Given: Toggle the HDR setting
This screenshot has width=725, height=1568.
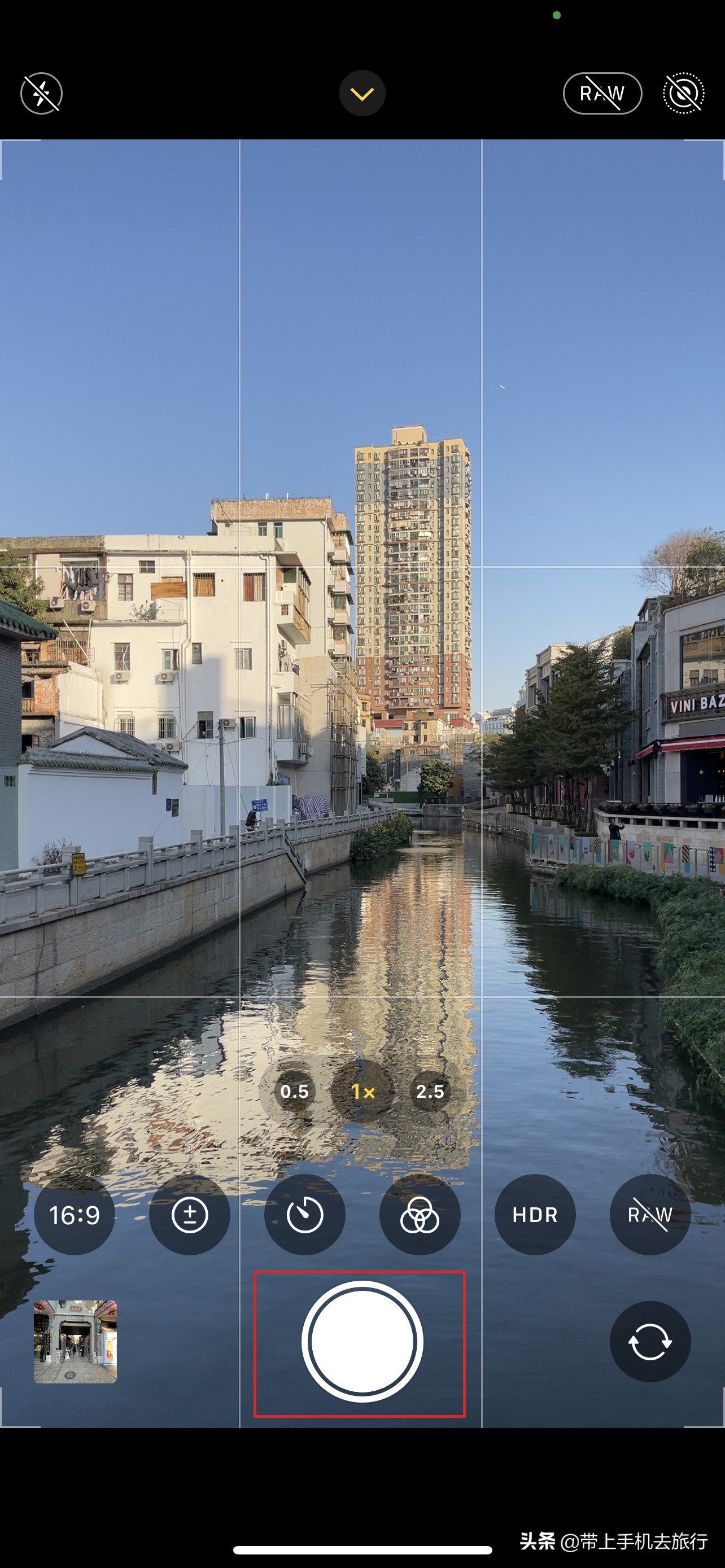Looking at the screenshot, I should (535, 1215).
